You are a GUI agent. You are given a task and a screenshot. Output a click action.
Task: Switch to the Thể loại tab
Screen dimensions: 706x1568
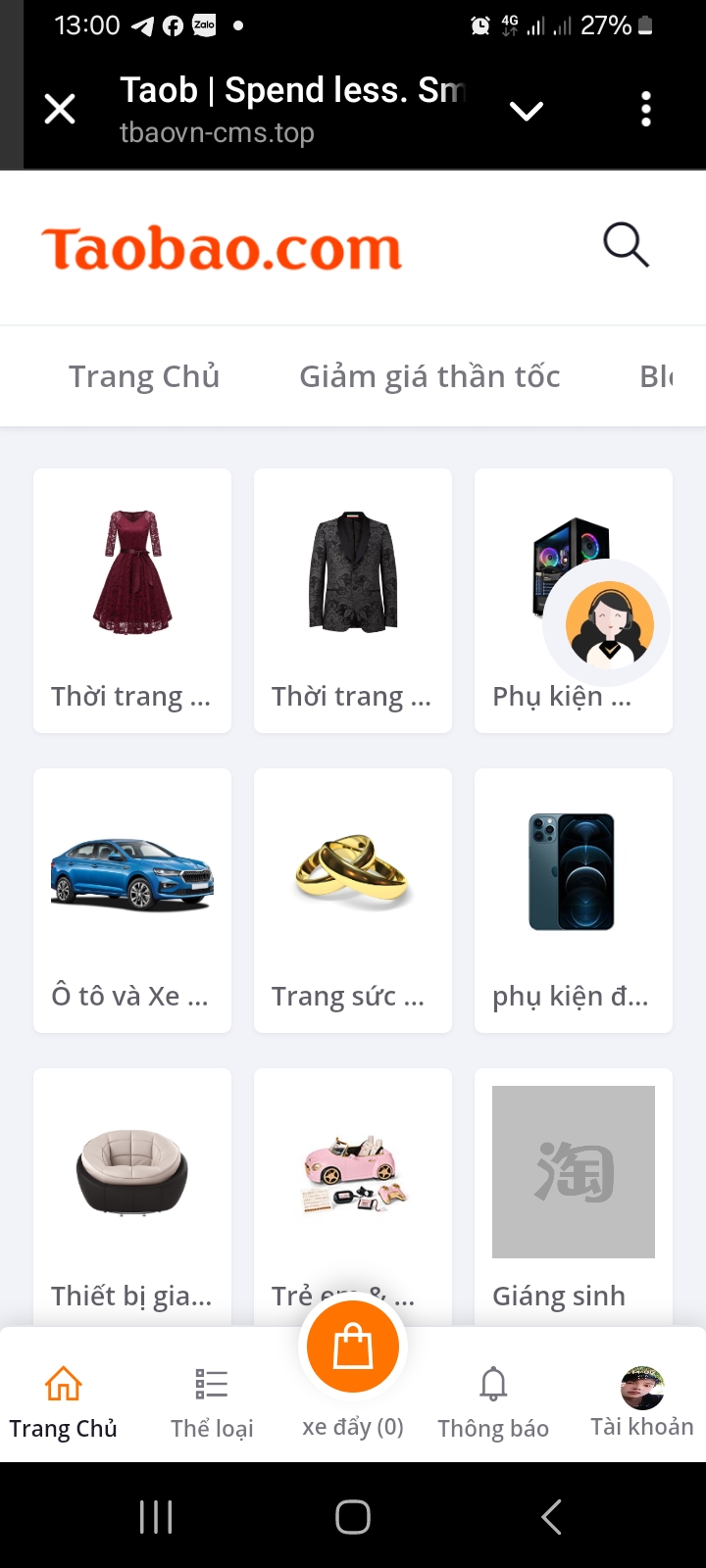[212, 1401]
